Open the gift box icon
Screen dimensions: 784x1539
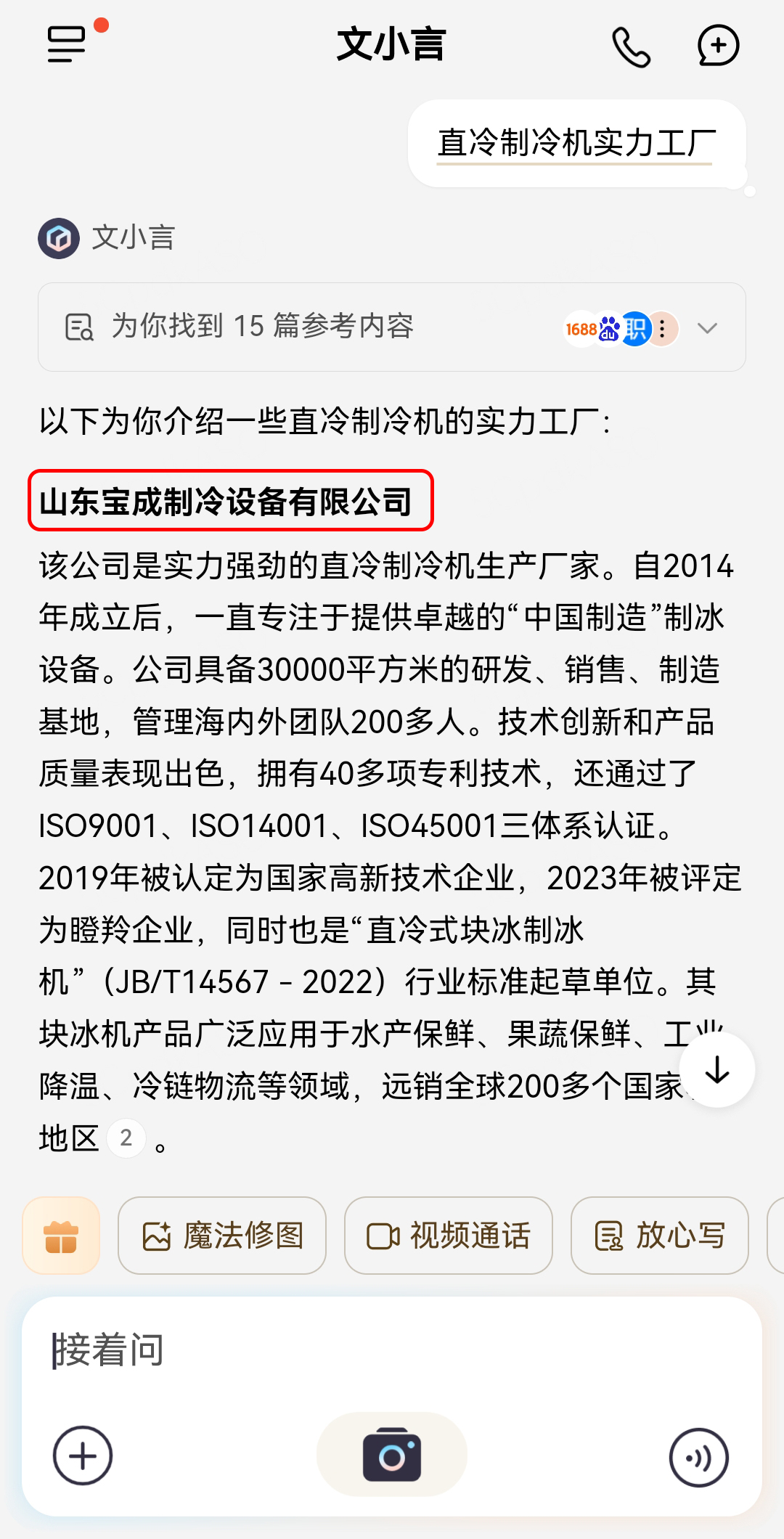point(61,1236)
